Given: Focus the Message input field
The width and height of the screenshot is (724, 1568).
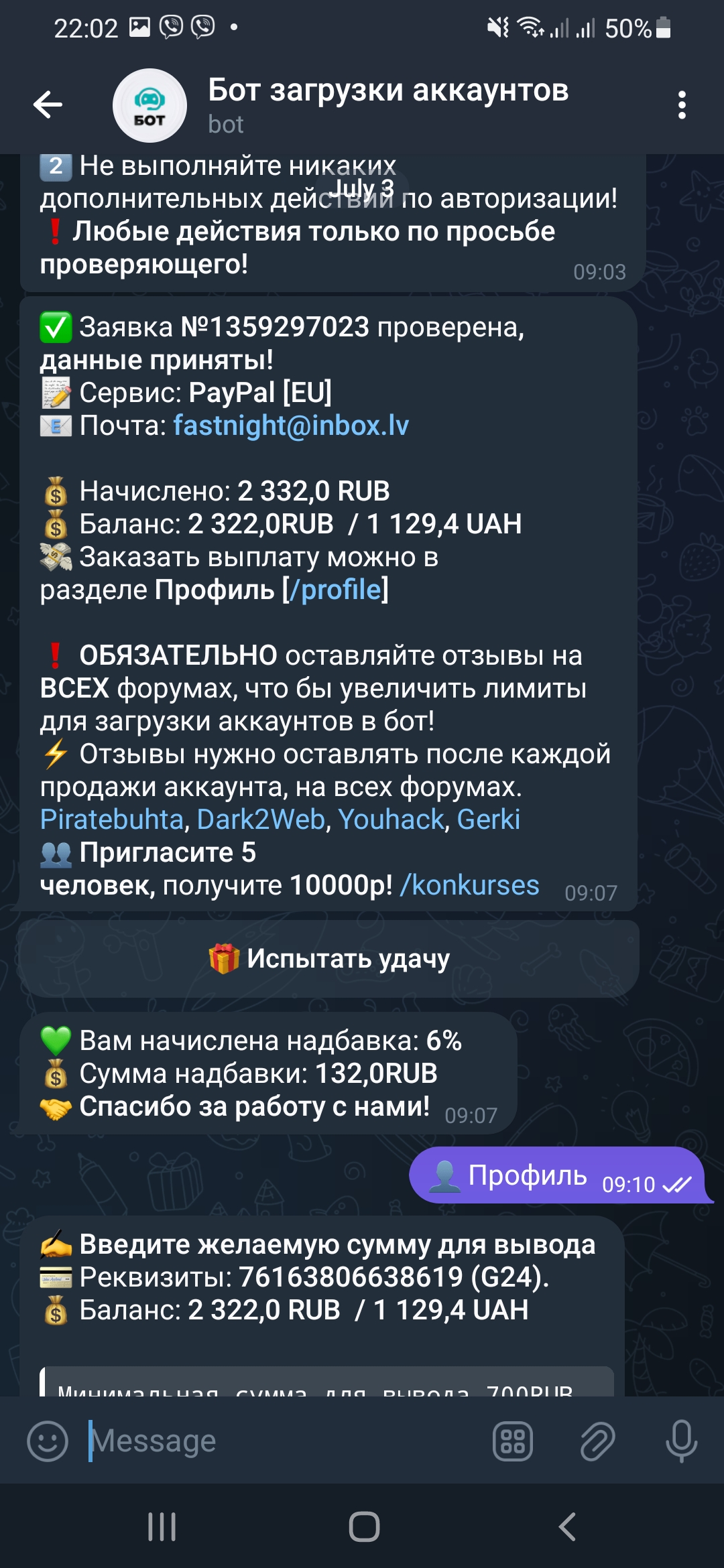Looking at the screenshot, I should [282, 1441].
